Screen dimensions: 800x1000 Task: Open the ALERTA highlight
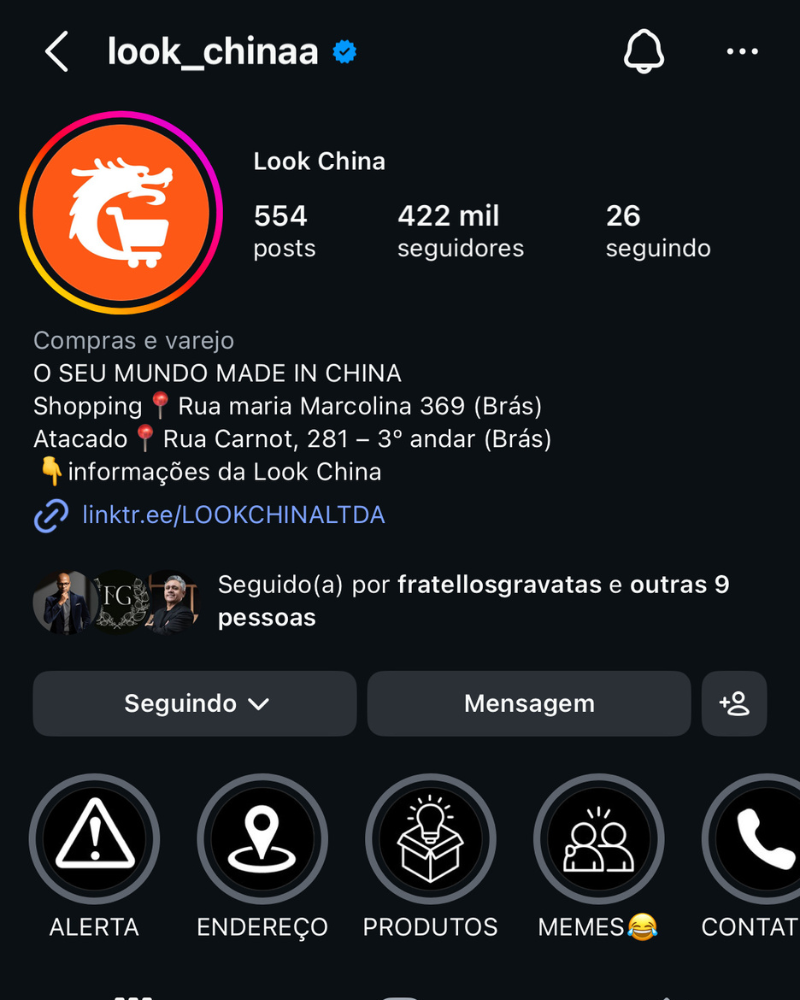click(94, 839)
